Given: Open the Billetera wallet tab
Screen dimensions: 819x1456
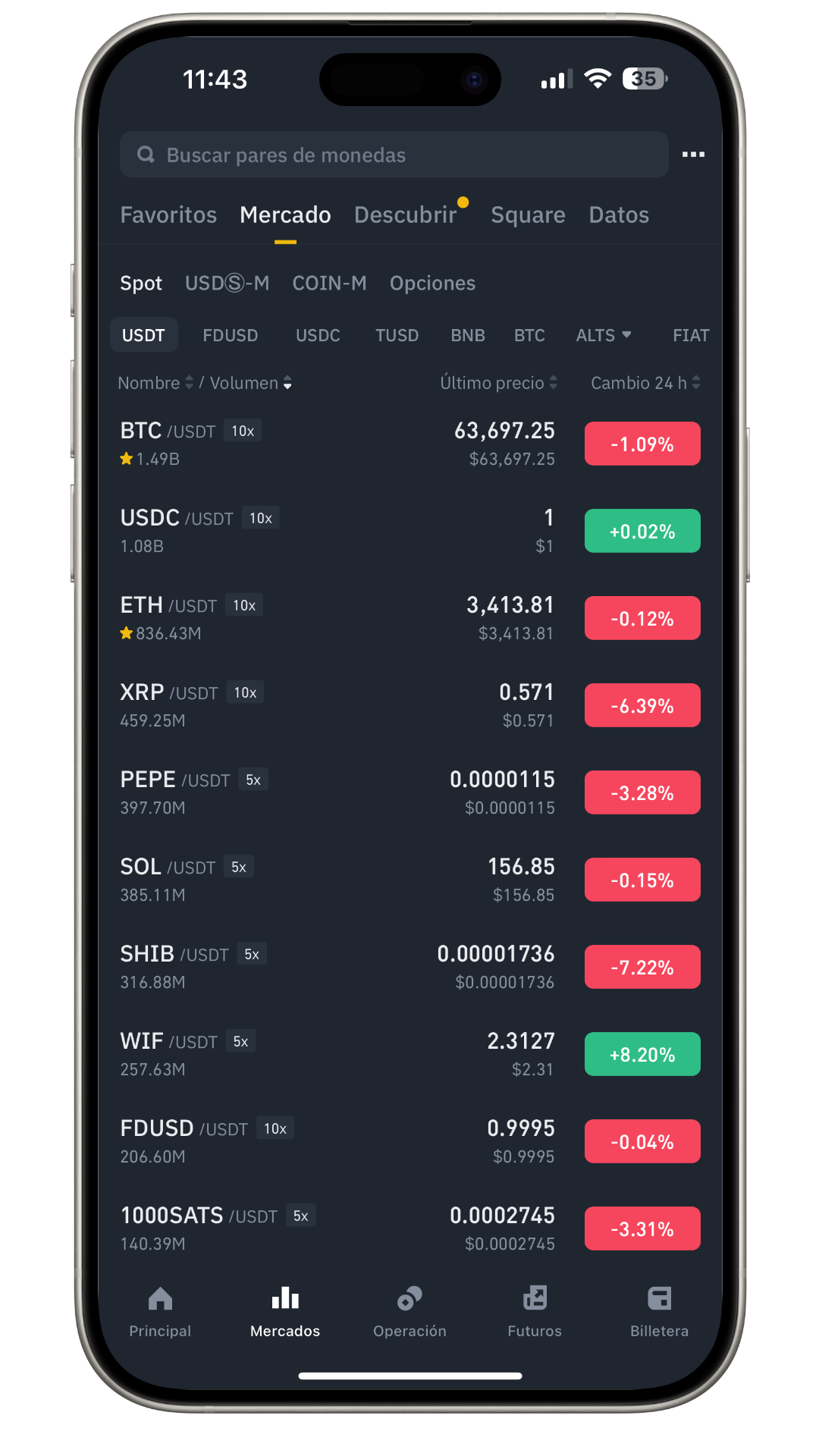Looking at the screenshot, I should [659, 1312].
